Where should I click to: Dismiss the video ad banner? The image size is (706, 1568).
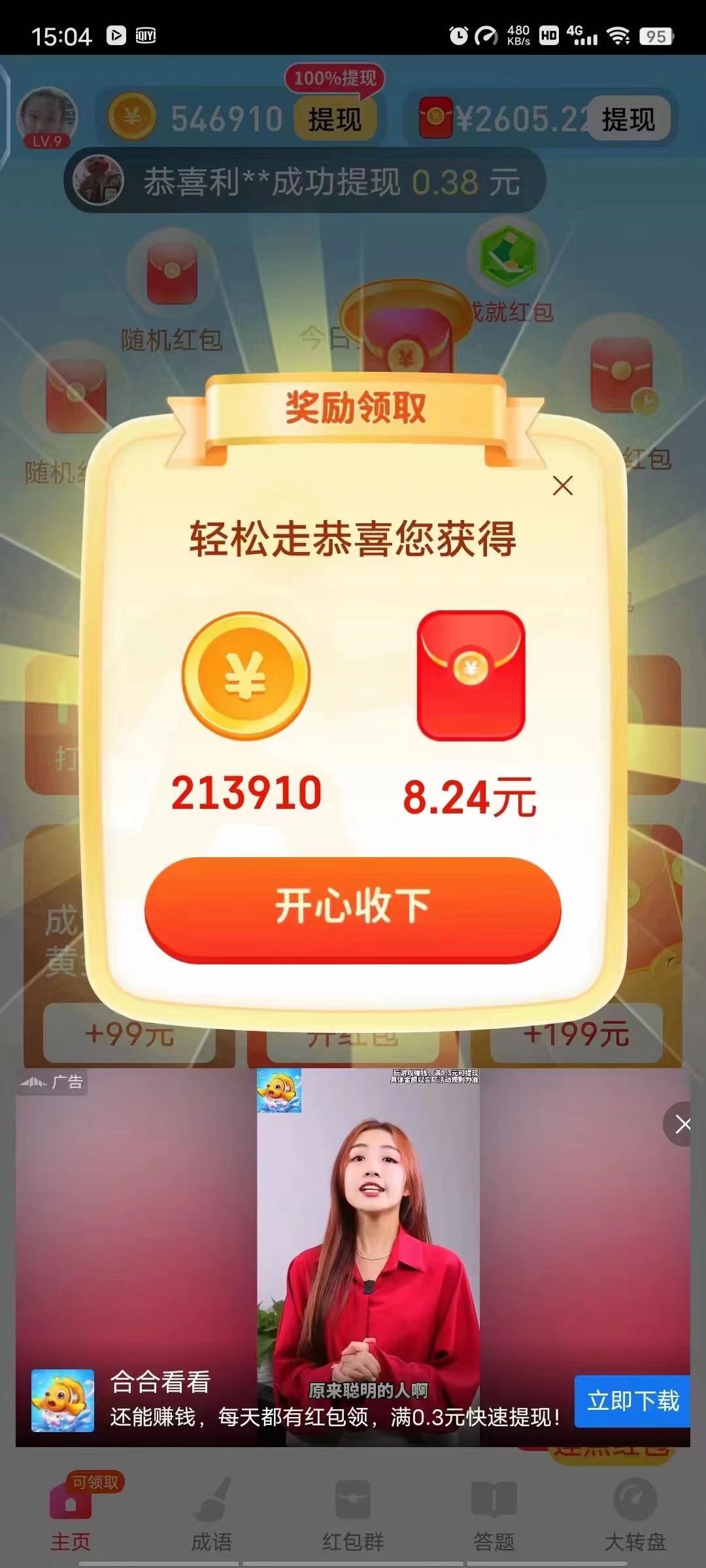[682, 1124]
